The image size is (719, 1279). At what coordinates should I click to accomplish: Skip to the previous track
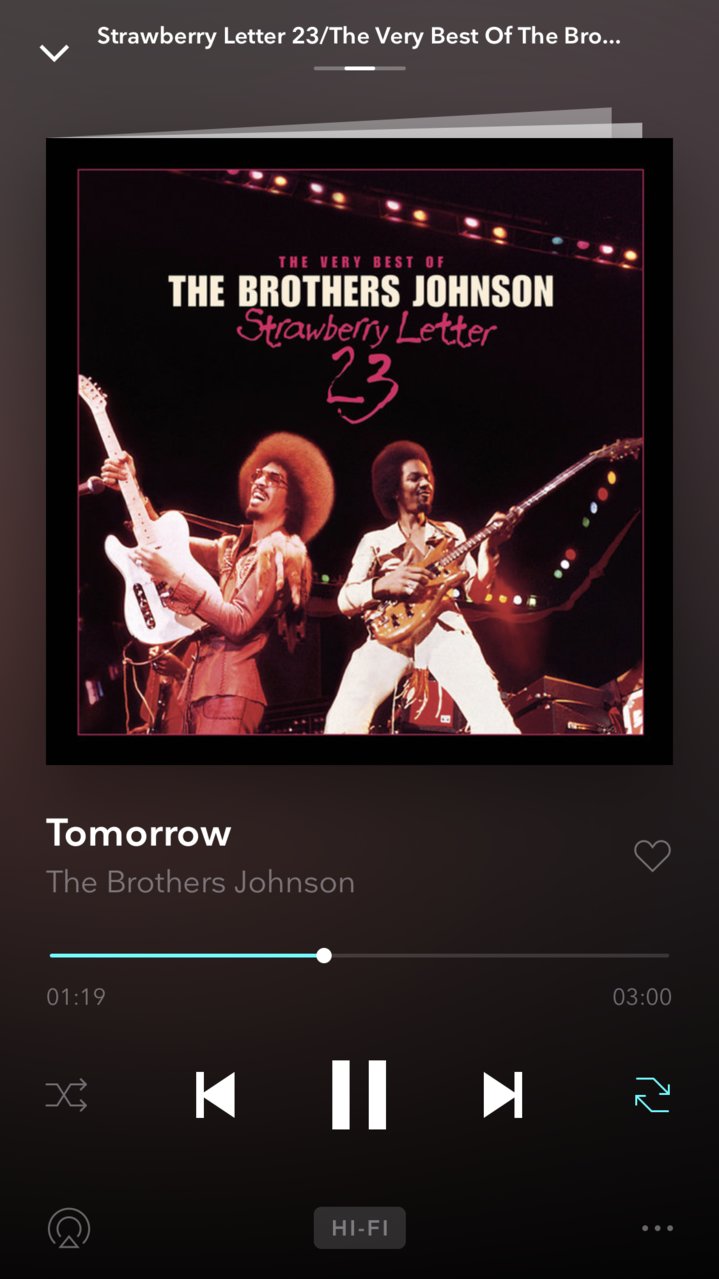click(x=215, y=1095)
